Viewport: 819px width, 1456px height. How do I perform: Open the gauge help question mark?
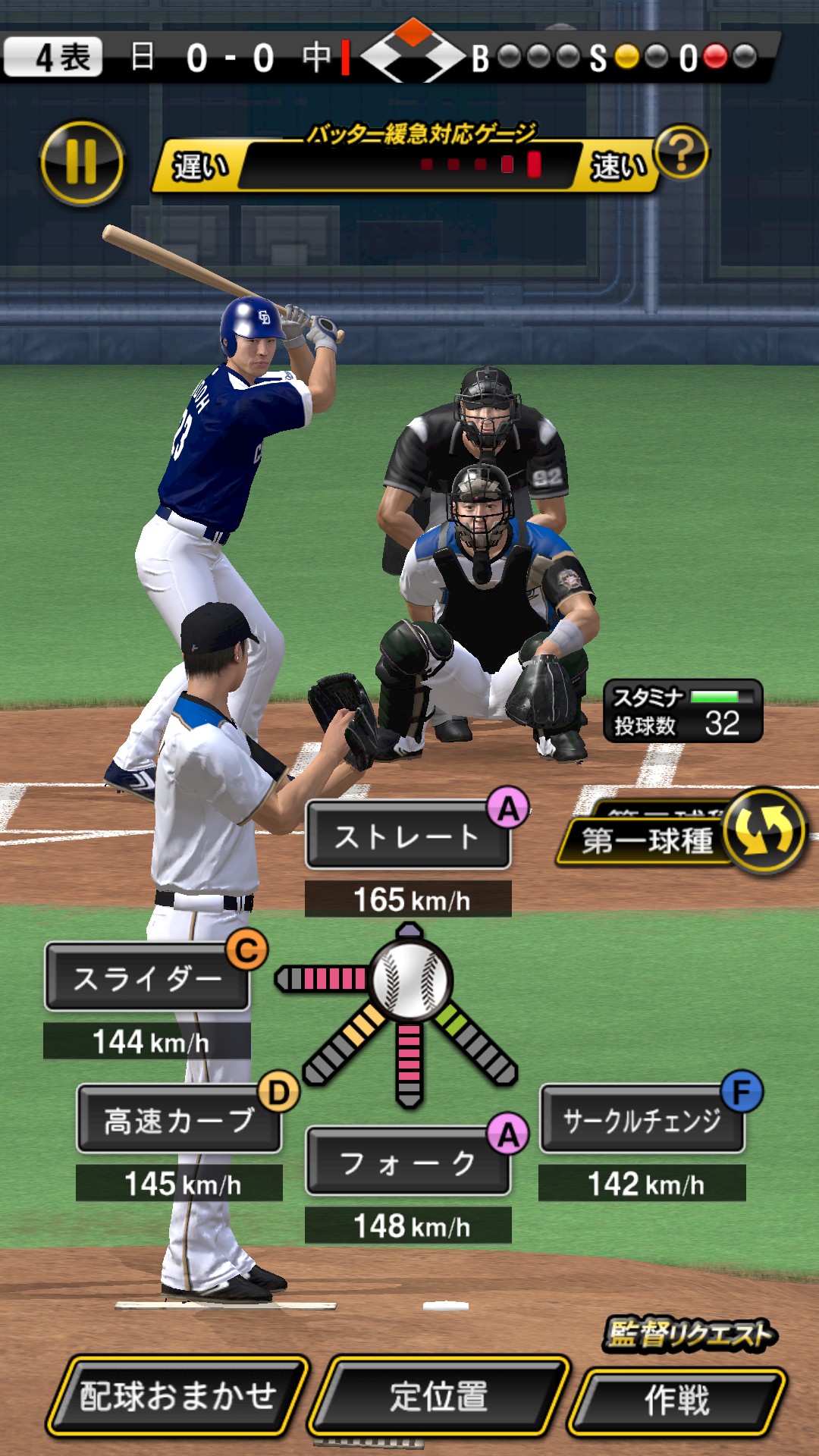[x=681, y=152]
